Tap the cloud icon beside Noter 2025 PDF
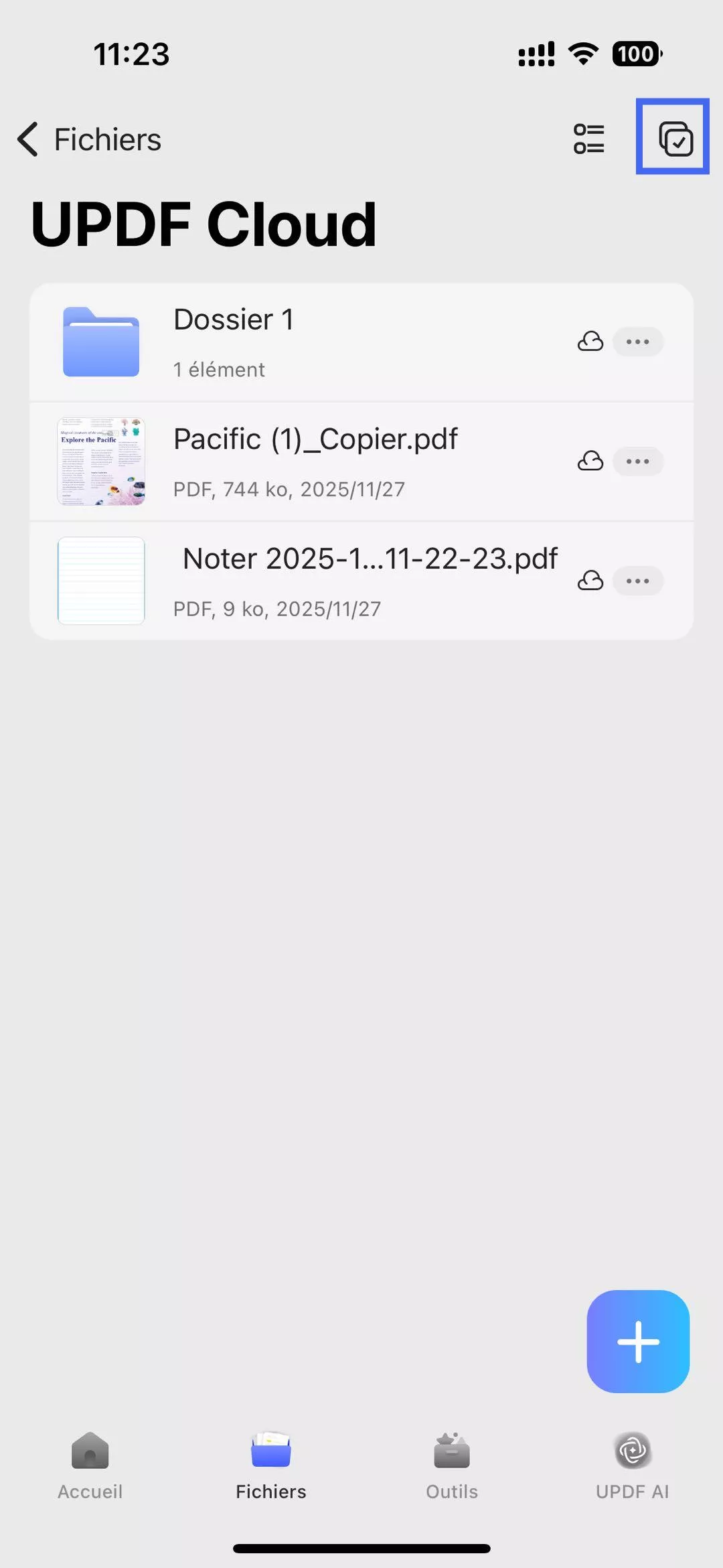The image size is (723, 1568). (590, 581)
